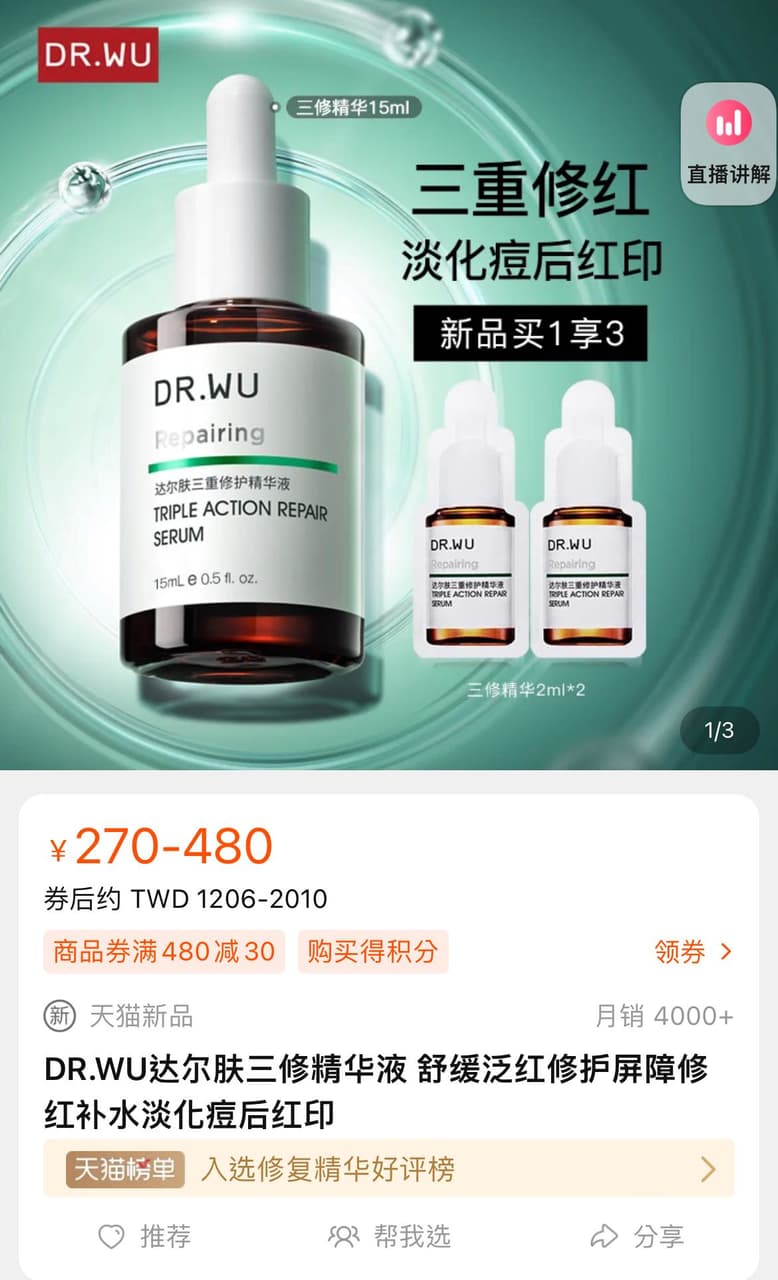Image resolution: width=778 pixels, height=1280 pixels.
Task: Tap the 购买得积分 points chip
Action: pyautogui.click(x=373, y=951)
